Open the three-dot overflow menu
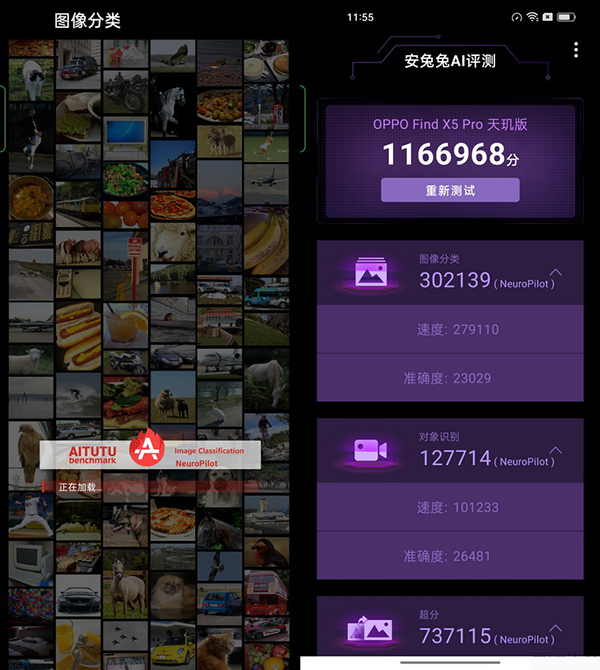600x670 pixels. click(x=575, y=51)
